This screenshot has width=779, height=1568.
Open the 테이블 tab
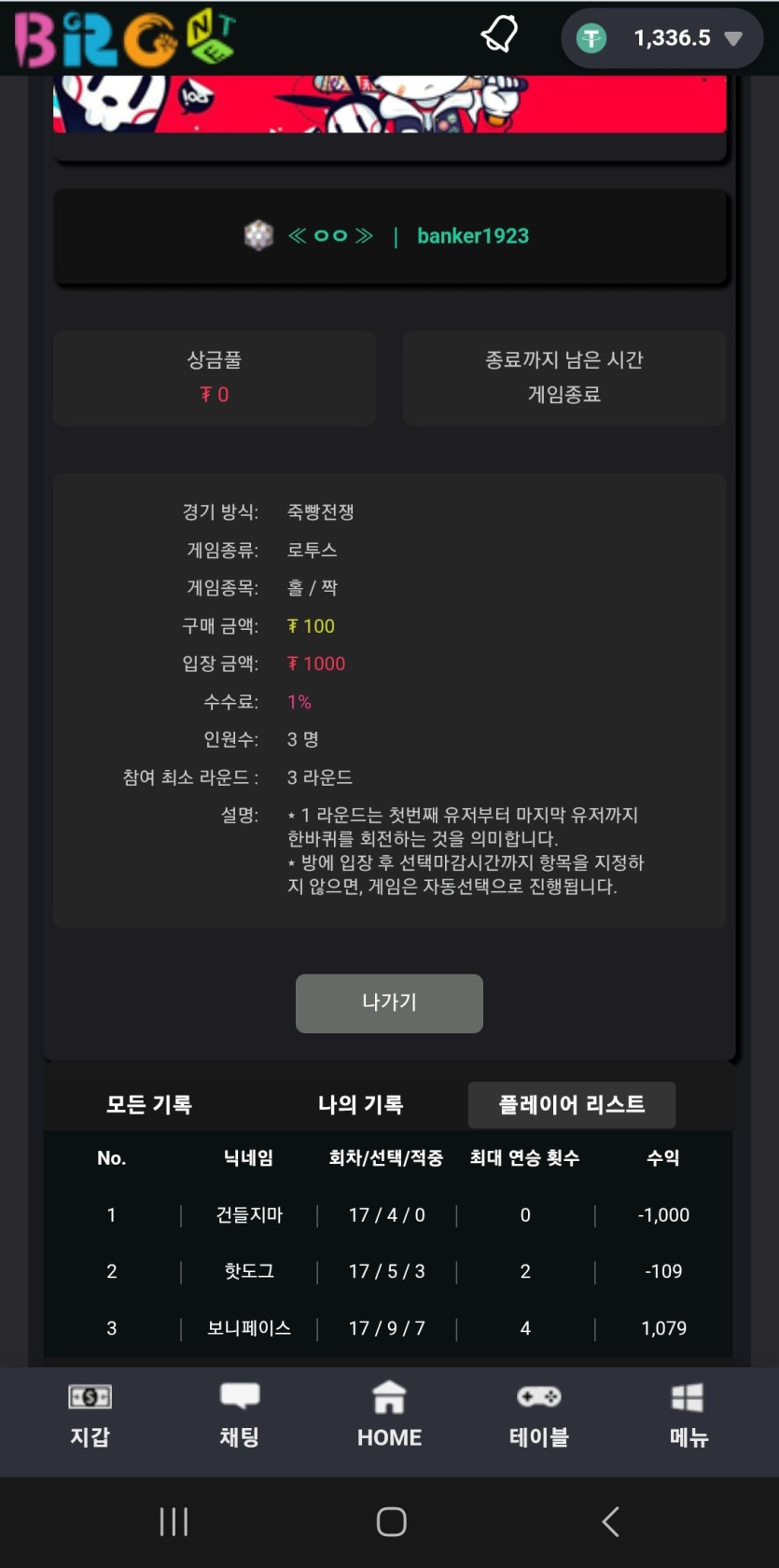[539, 1415]
